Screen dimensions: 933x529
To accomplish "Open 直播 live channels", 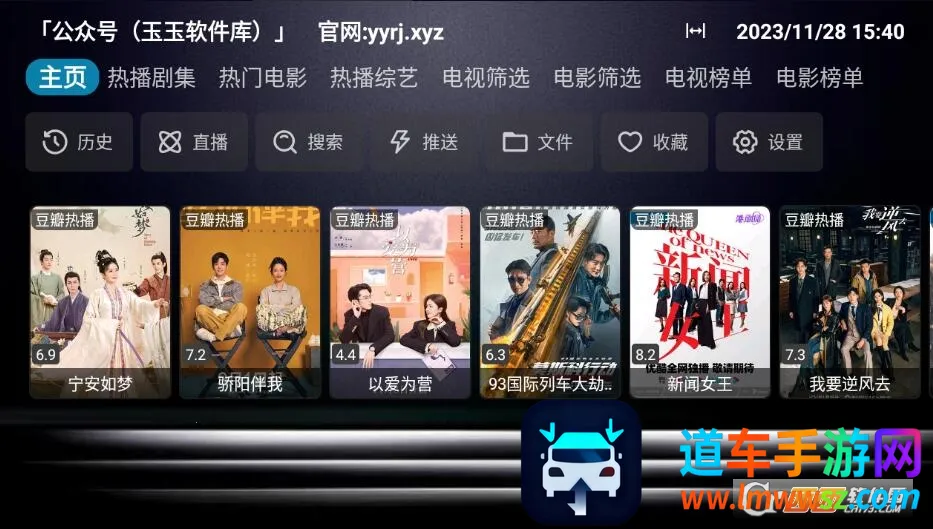I will point(194,142).
